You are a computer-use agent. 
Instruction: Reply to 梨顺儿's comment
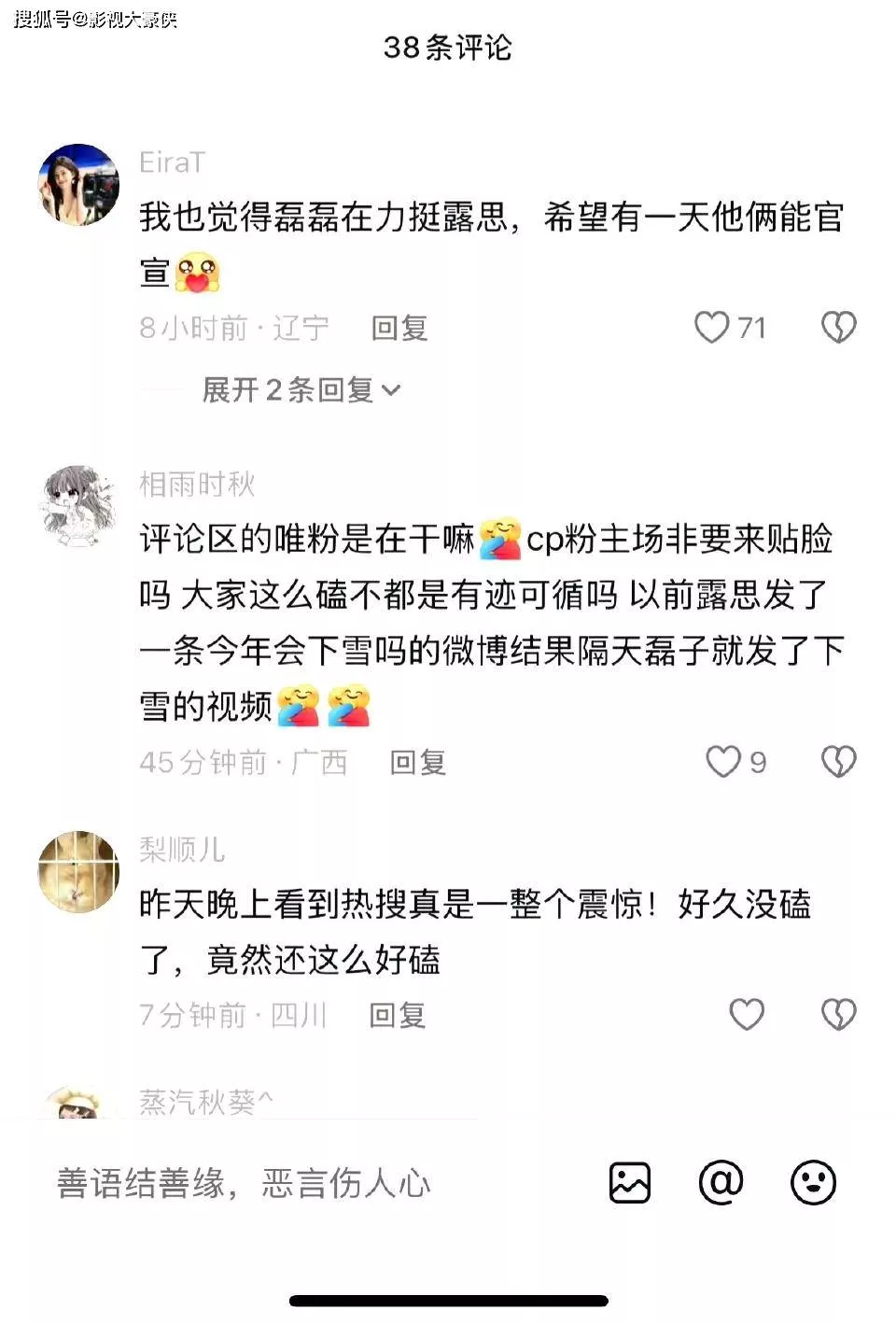tap(398, 1015)
